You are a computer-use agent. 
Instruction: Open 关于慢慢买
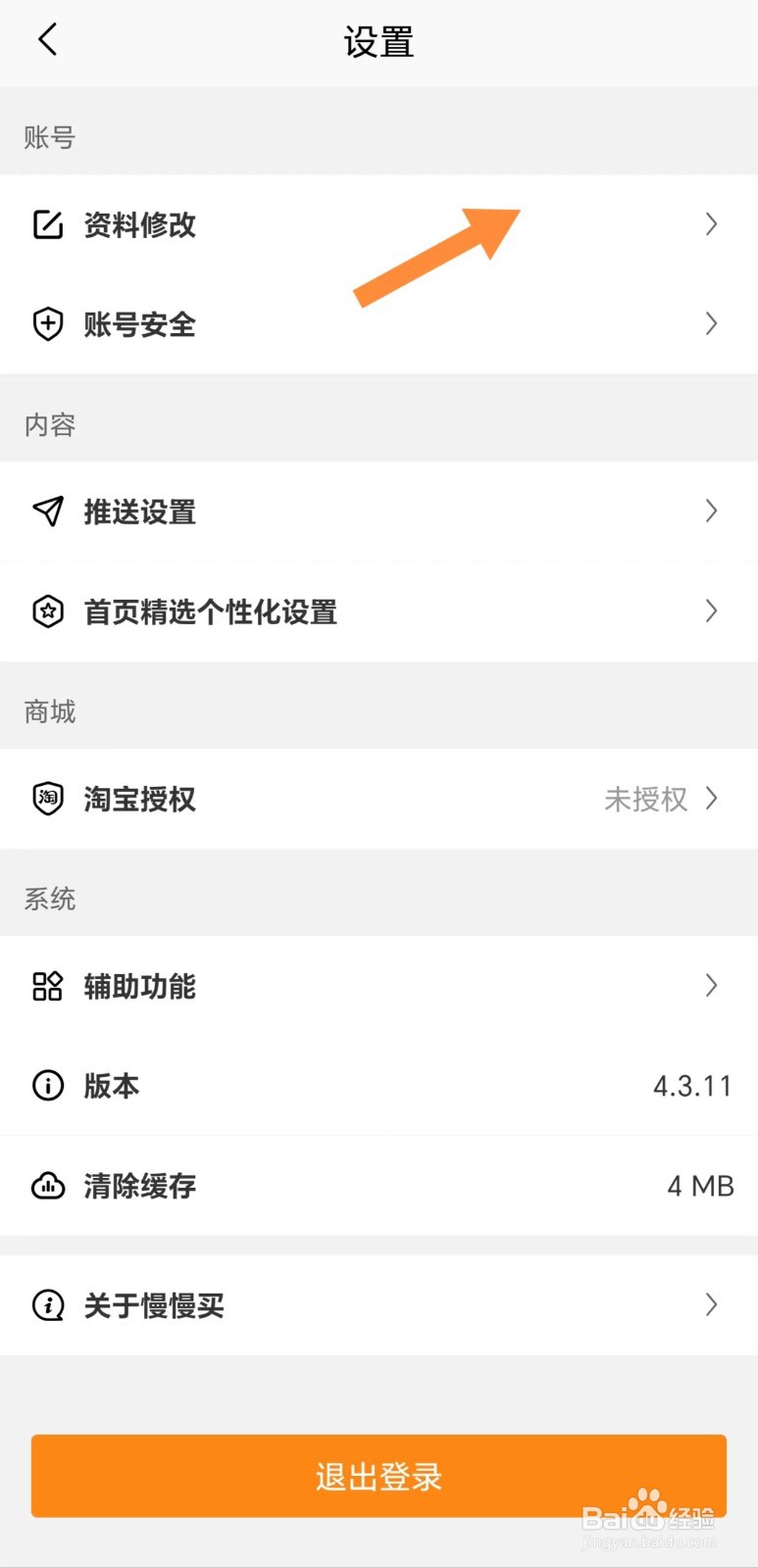pos(379,1305)
